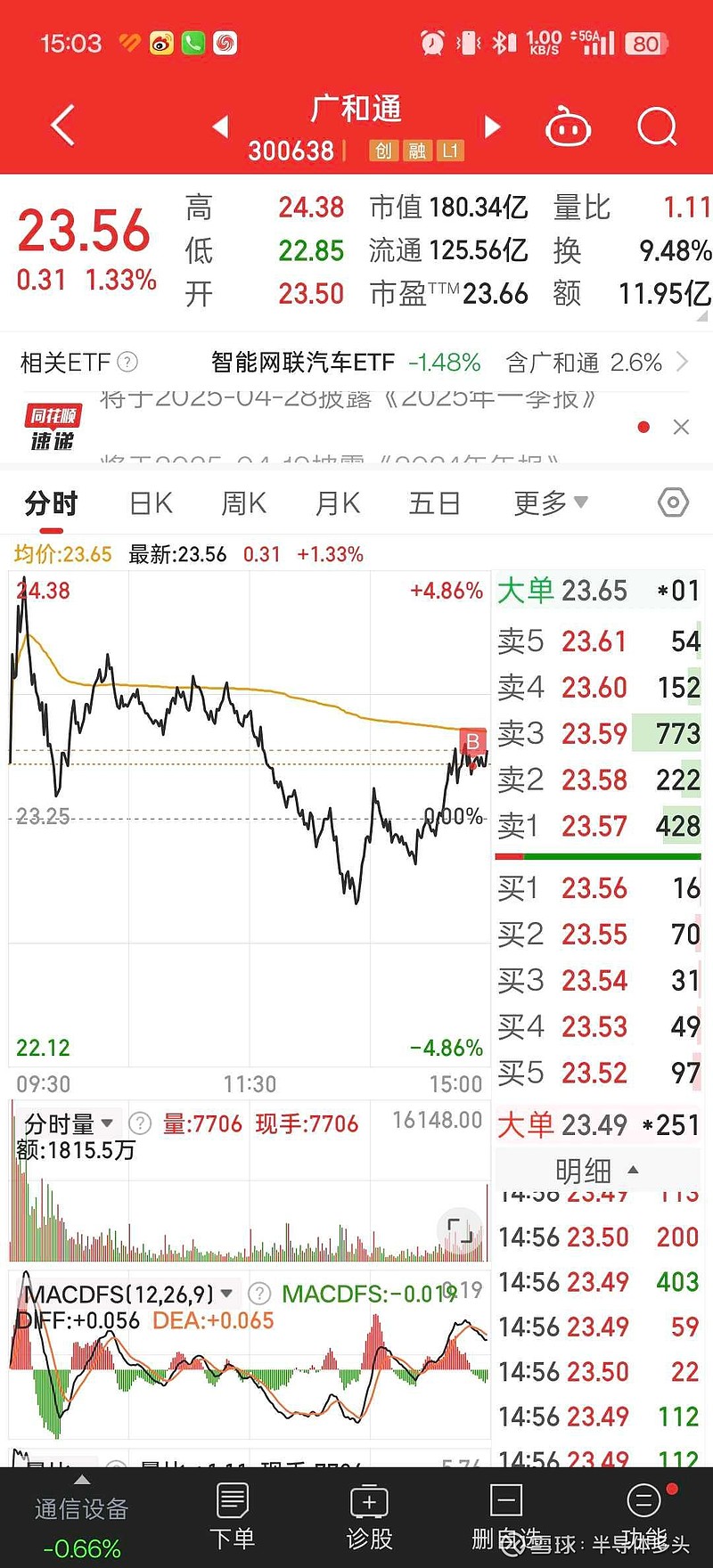Image resolution: width=713 pixels, height=1568 pixels.
Task: Open stock search magnifier
Action: coord(657,127)
